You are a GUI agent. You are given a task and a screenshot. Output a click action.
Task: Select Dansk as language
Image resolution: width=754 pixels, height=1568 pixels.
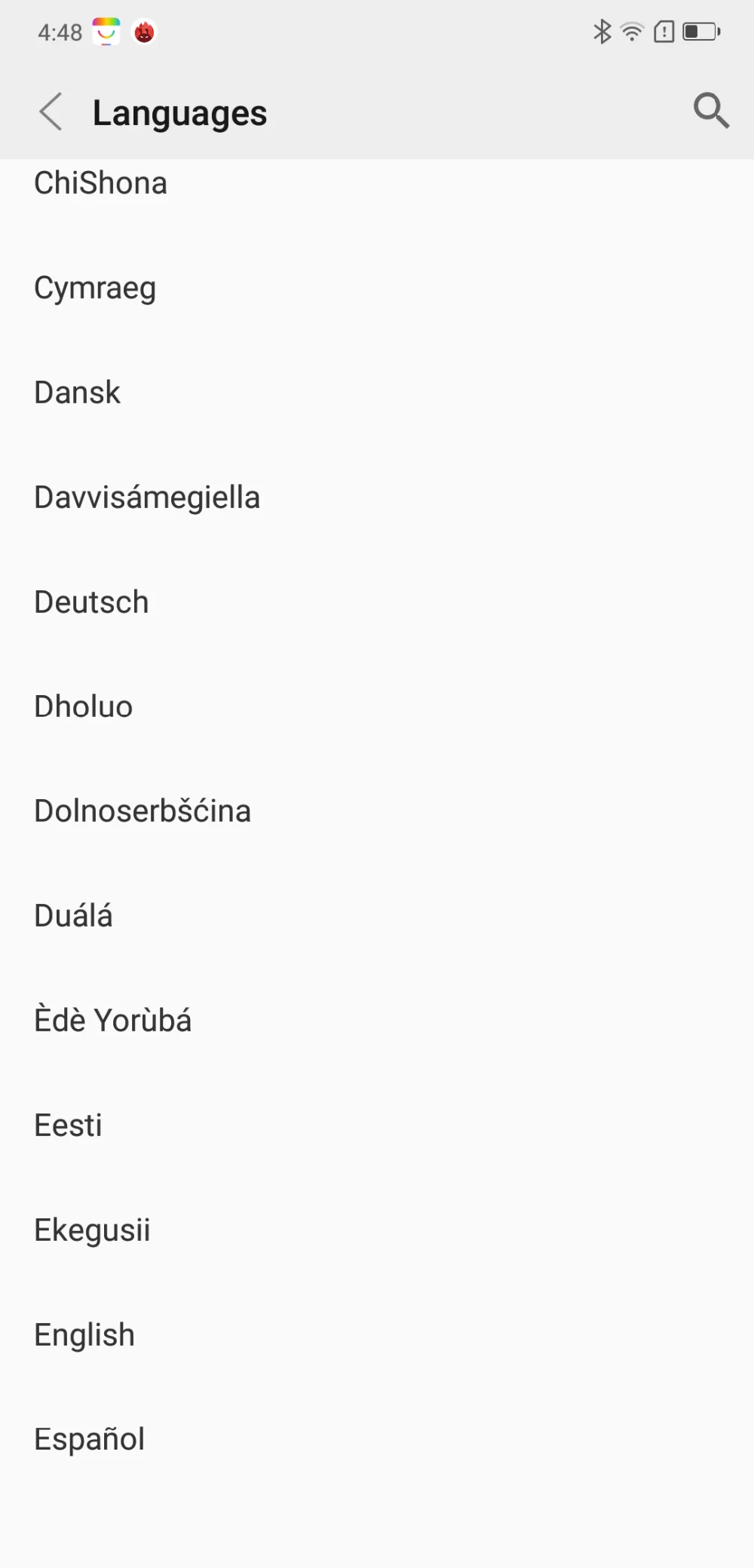(x=377, y=393)
